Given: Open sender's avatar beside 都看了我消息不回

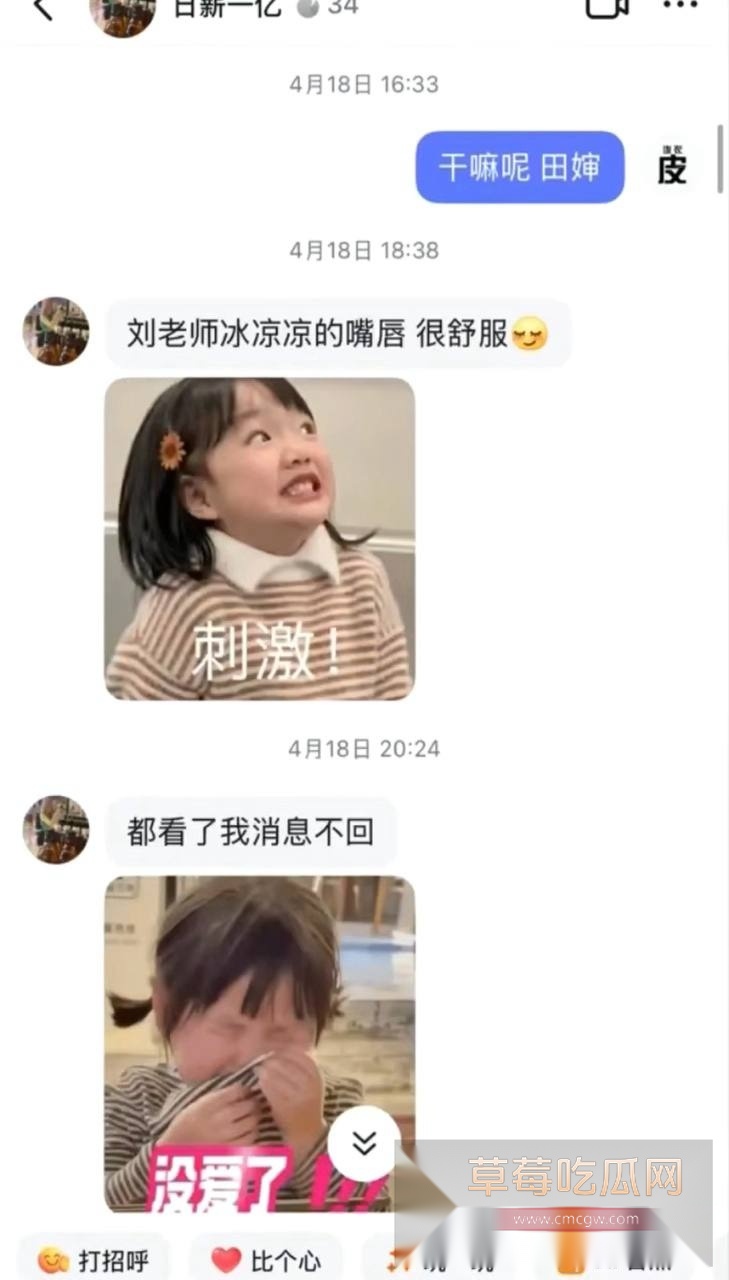Looking at the screenshot, I should coord(56,830).
